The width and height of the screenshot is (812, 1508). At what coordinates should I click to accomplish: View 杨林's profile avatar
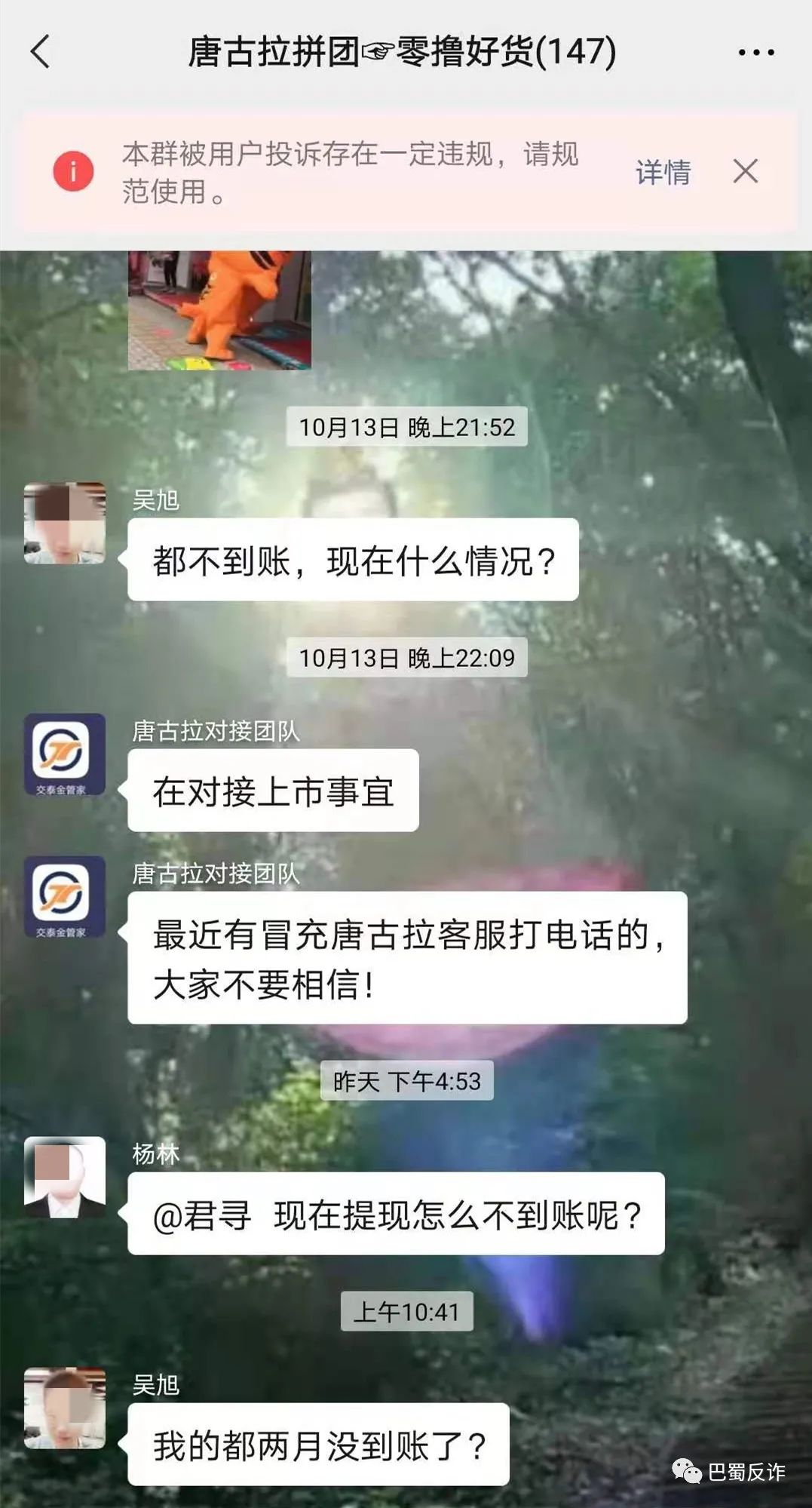[x=65, y=1177]
